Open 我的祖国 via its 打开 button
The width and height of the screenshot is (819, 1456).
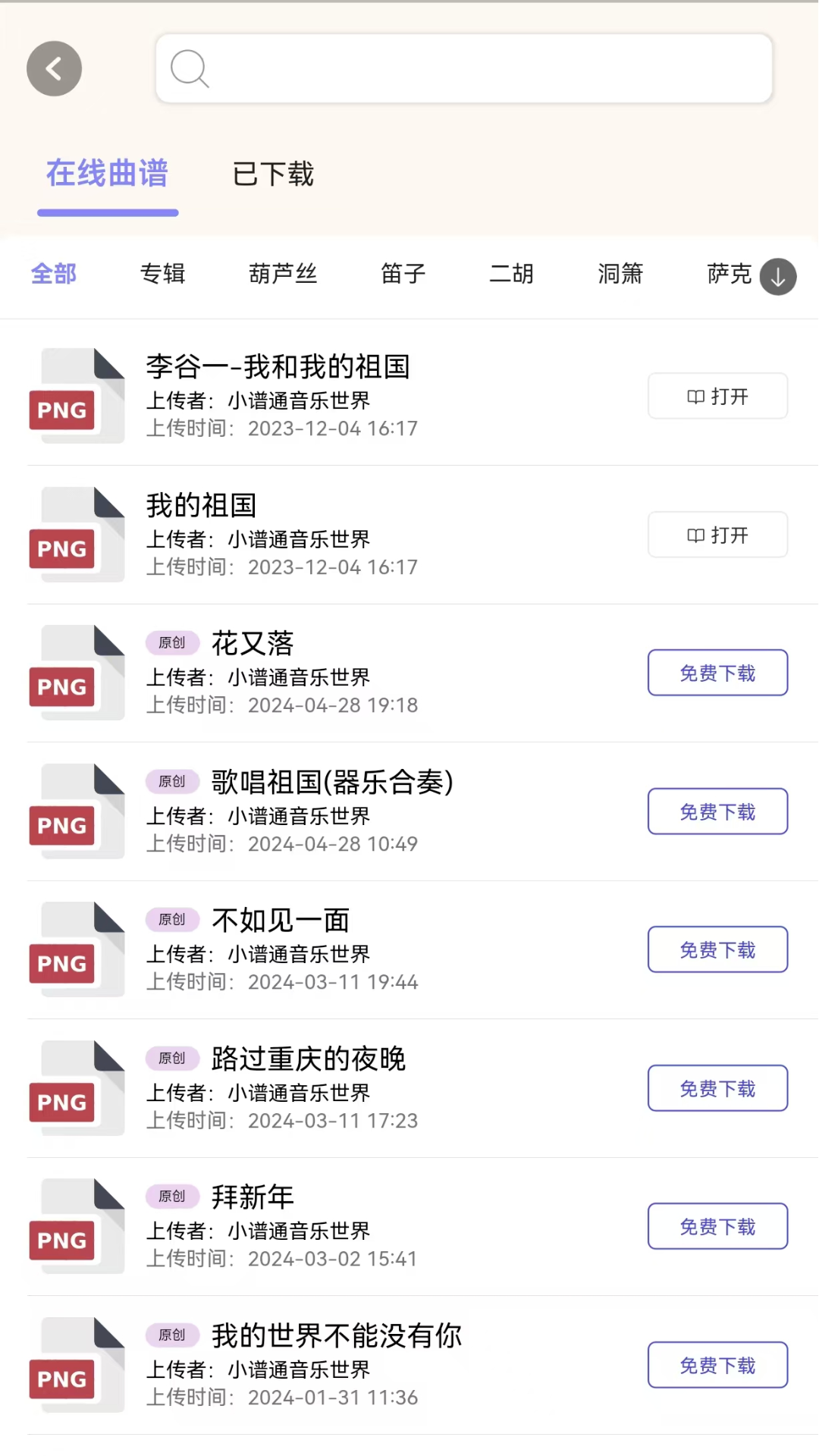pyautogui.click(x=717, y=534)
